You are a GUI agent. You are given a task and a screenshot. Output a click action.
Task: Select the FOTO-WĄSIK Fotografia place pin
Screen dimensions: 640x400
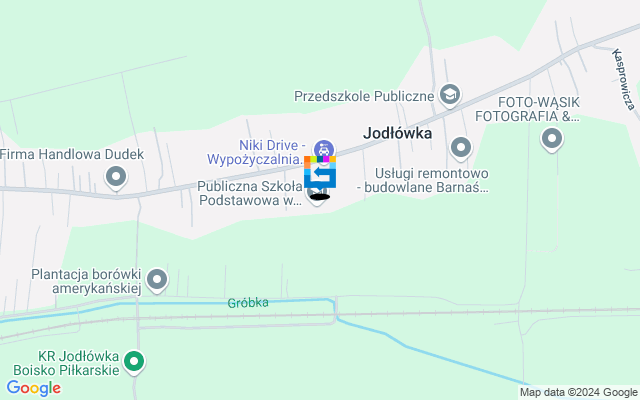[x=551, y=141]
